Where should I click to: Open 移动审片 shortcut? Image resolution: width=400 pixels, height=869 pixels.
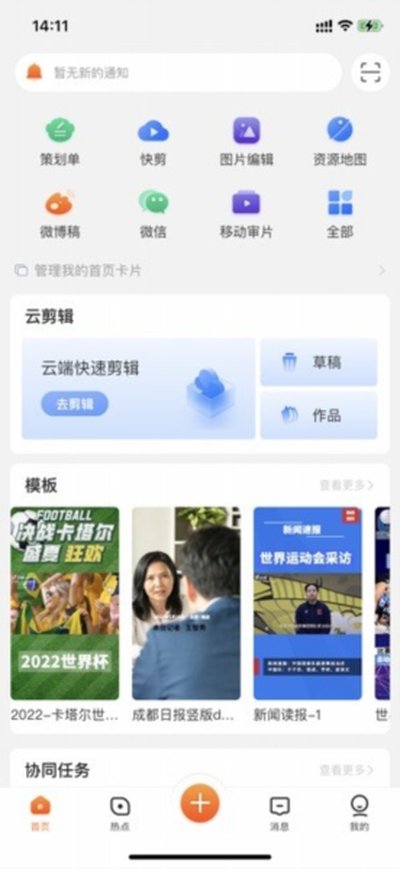246,214
